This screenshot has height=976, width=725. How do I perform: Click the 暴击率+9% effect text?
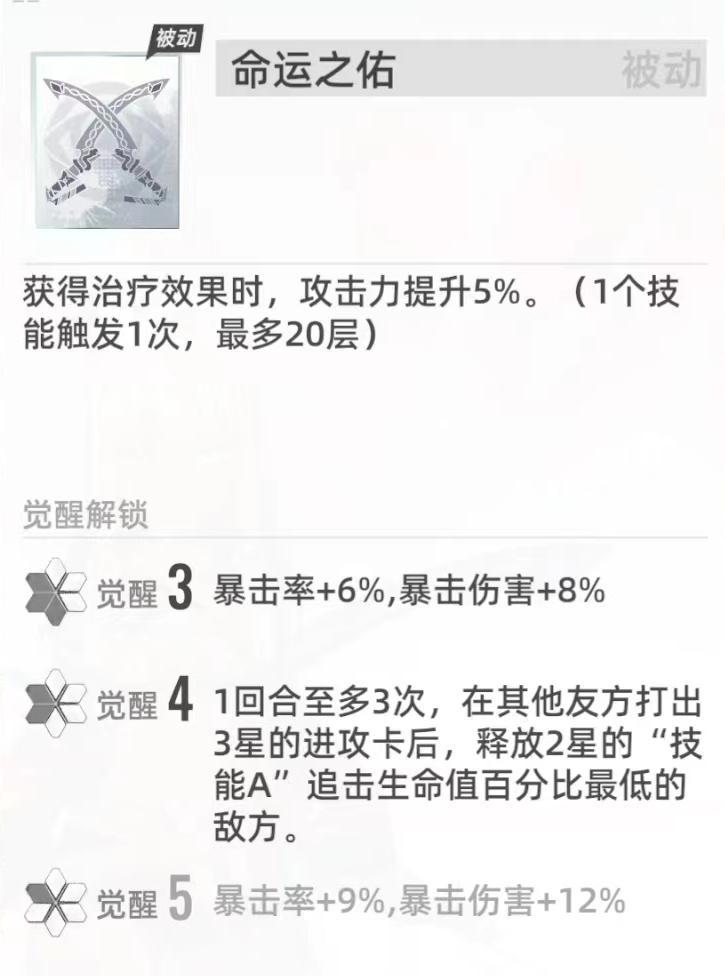click(x=290, y=901)
